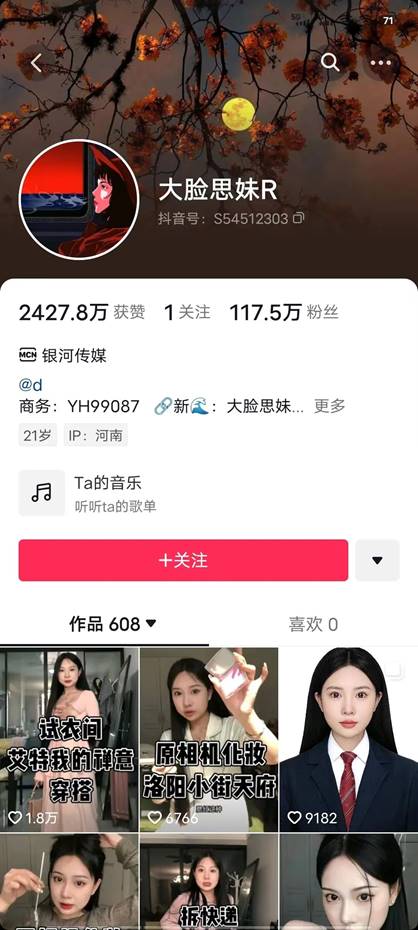Switch to the 作品 608 tab
The image size is (418, 930).
[x=112, y=624]
